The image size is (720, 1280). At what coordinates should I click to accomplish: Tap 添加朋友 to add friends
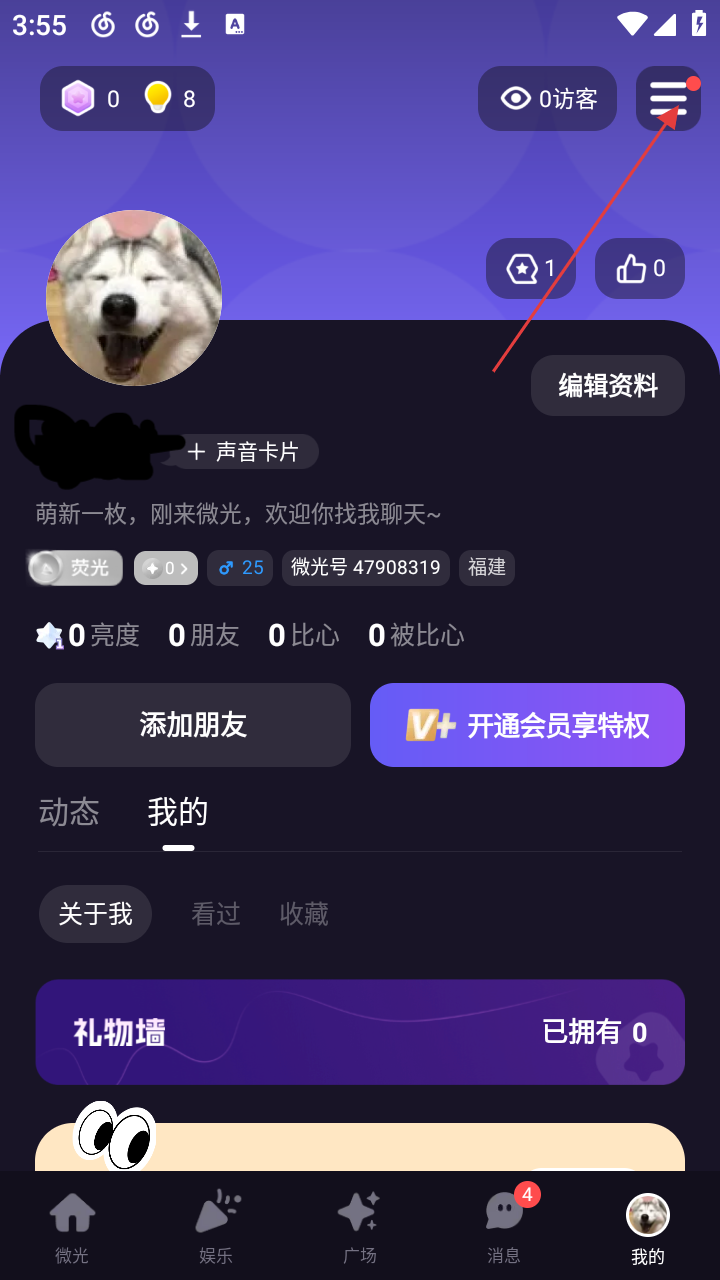[x=193, y=725]
